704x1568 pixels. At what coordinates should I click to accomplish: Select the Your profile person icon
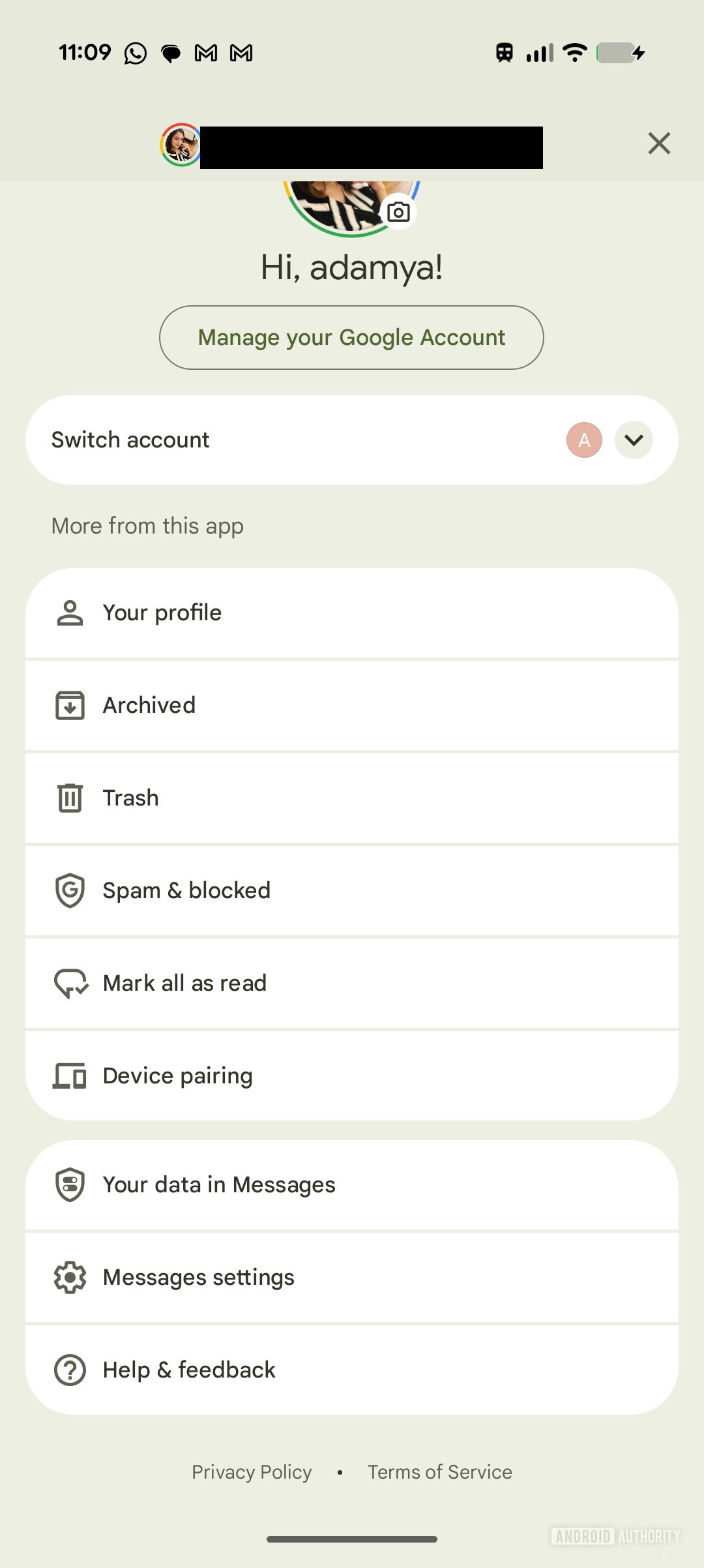tap(69, 612)
